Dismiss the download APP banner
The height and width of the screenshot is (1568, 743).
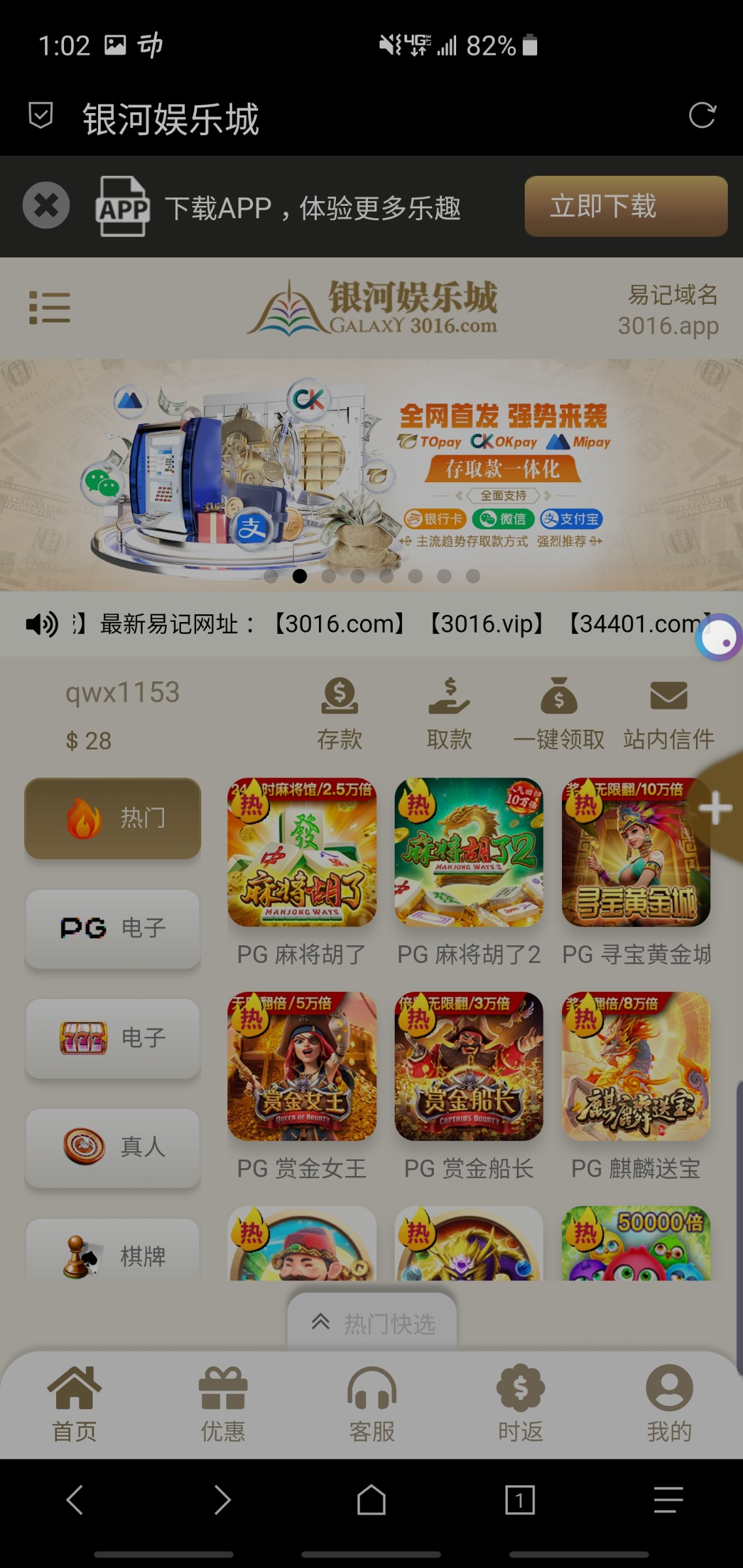click(x=46, y=205)
